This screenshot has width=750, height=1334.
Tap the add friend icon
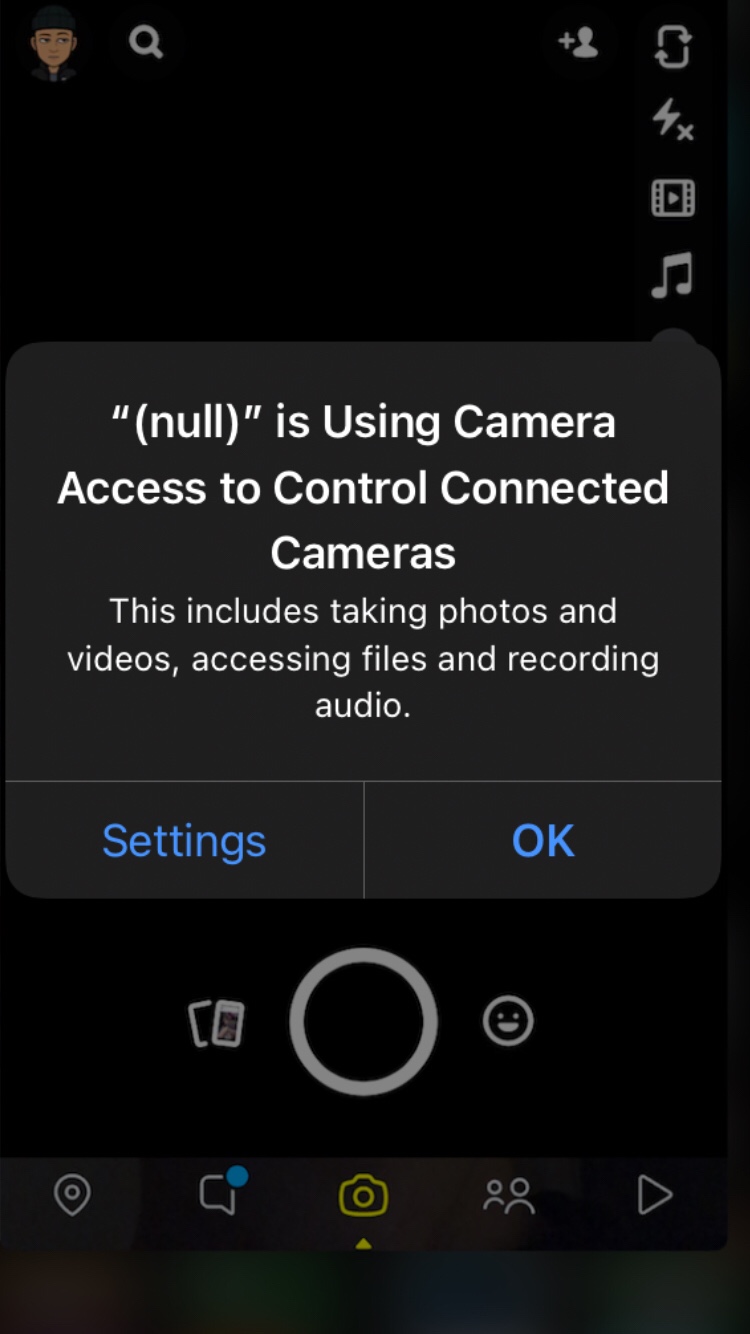point(578,42)
